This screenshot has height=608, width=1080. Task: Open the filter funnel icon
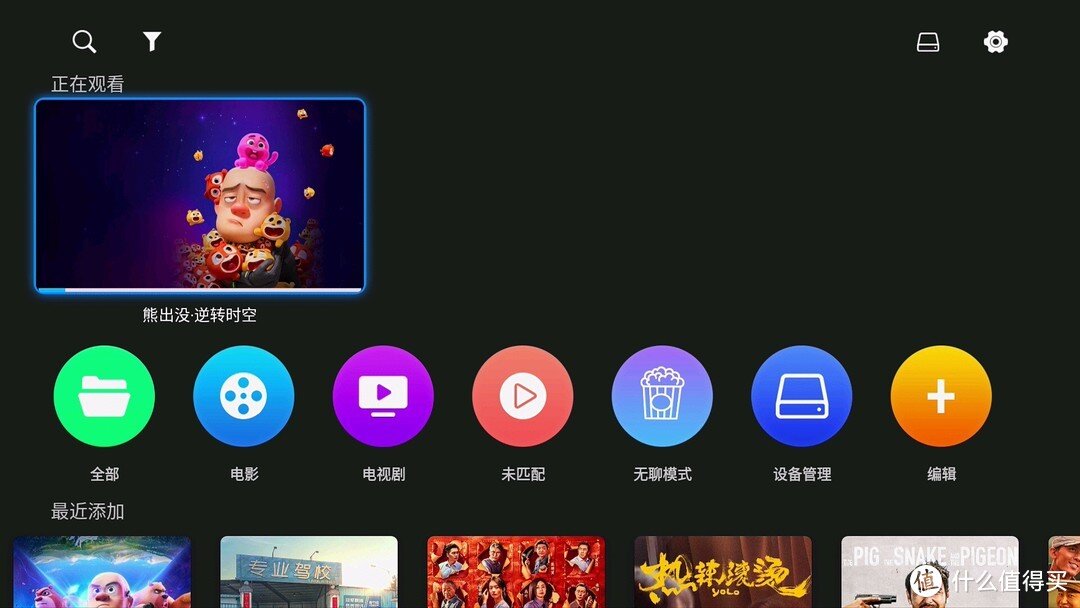click(x=152, y=41)
